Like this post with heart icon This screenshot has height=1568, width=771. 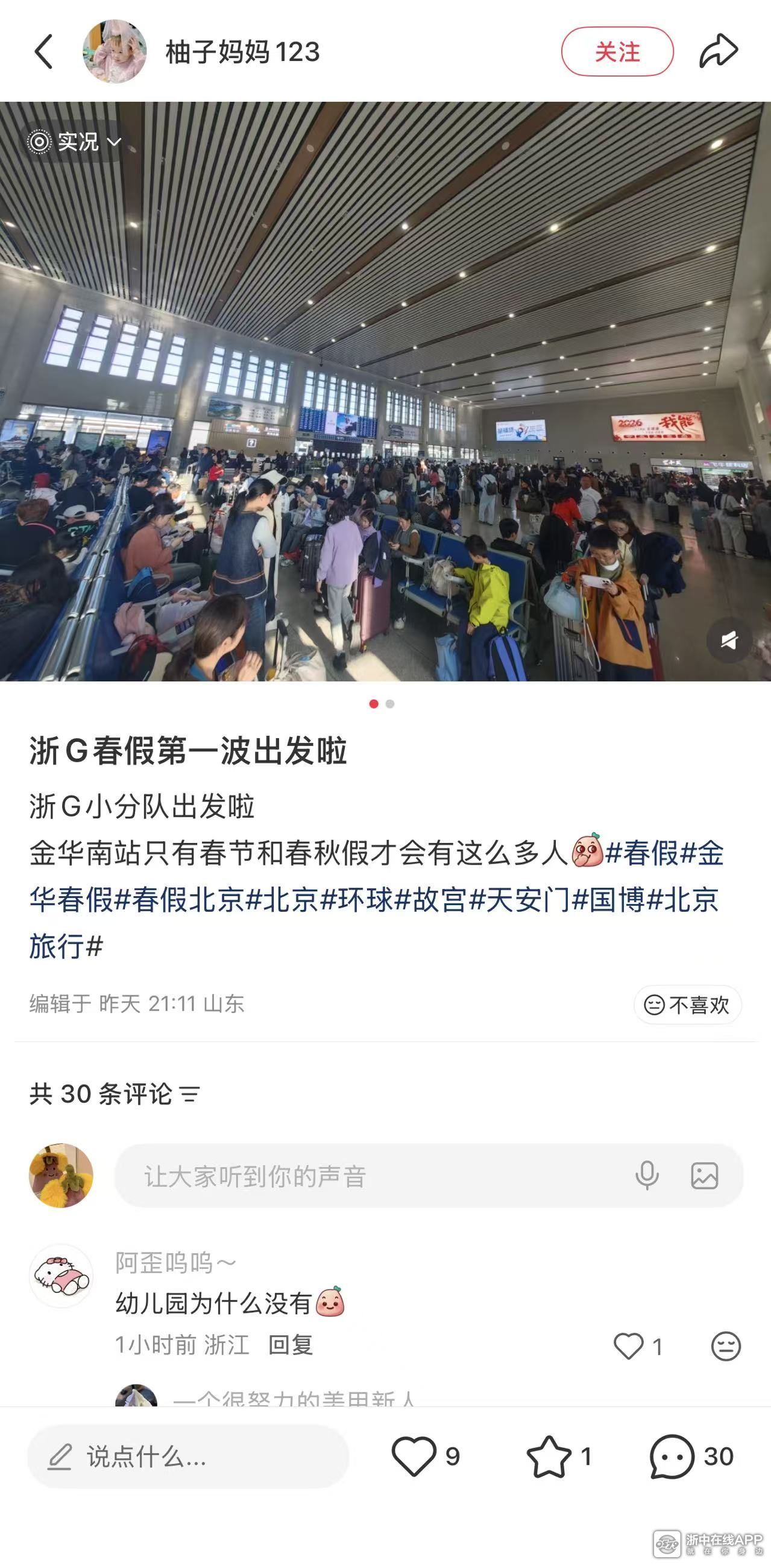(x=414, y=1456)
